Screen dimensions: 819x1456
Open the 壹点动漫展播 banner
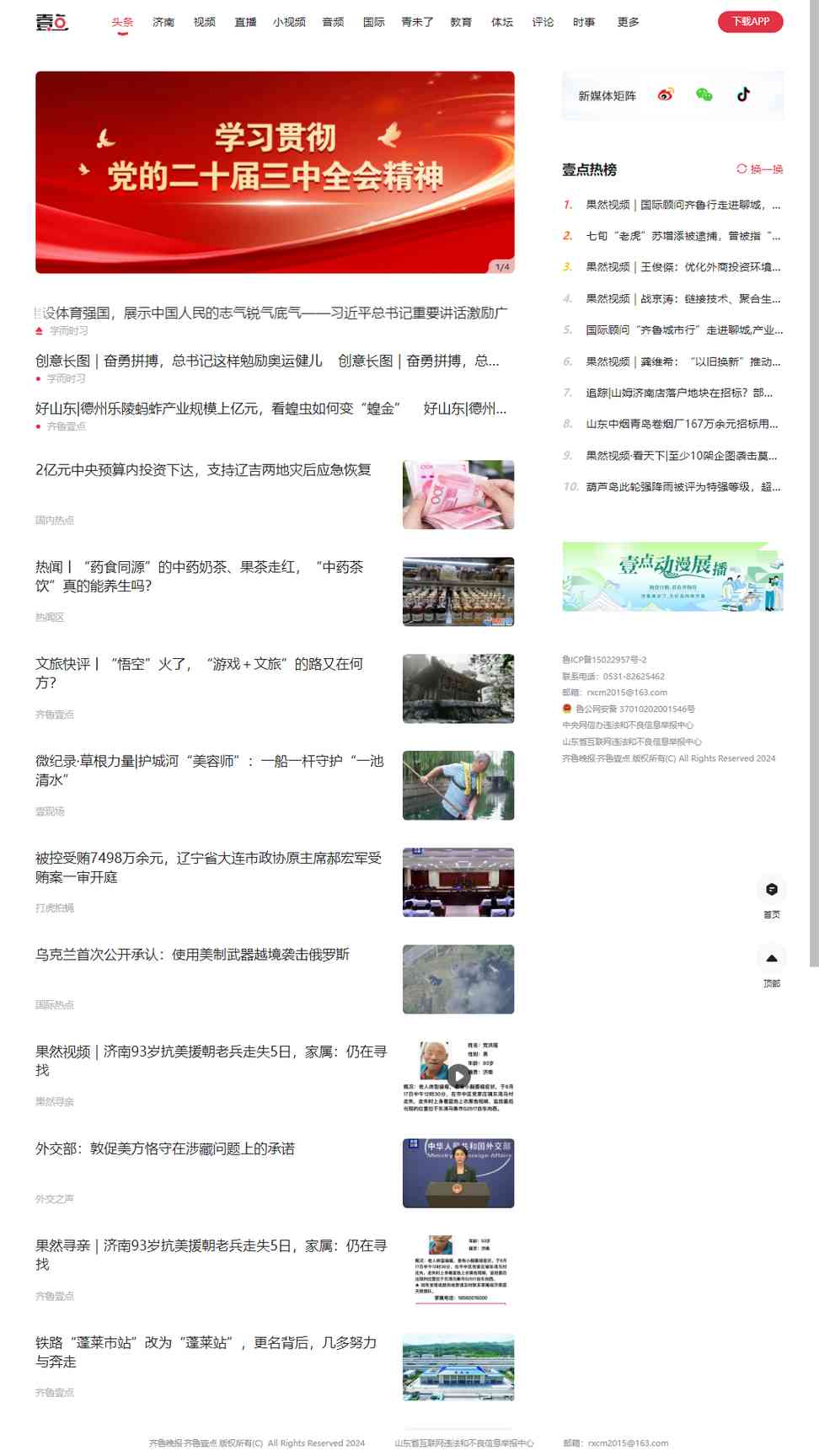click(672, 576)
